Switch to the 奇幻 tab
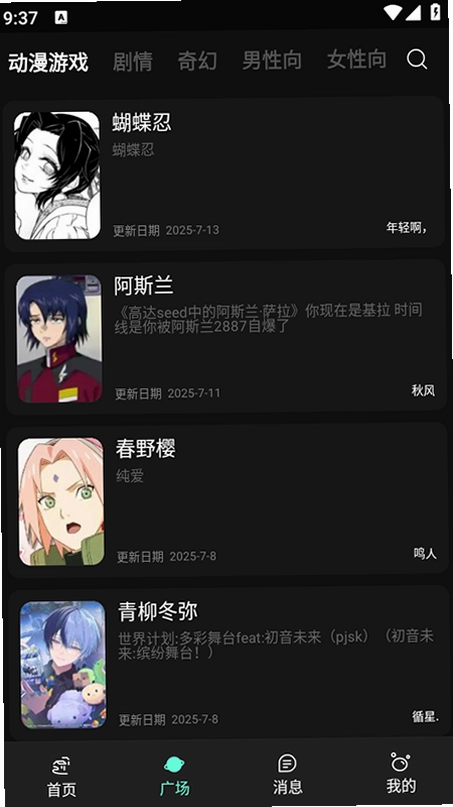 [x=197, y=61]
